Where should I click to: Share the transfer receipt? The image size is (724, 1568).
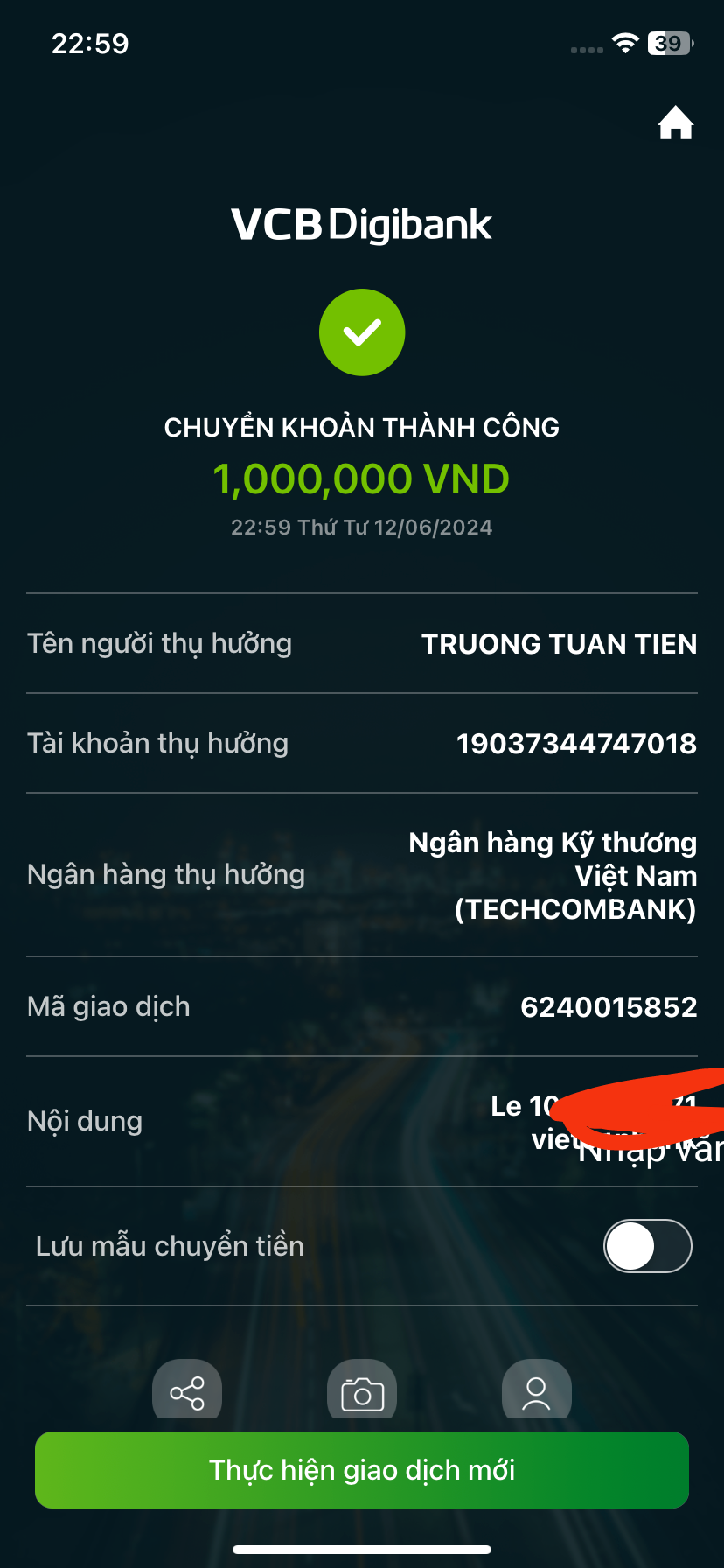point(187,1391)
